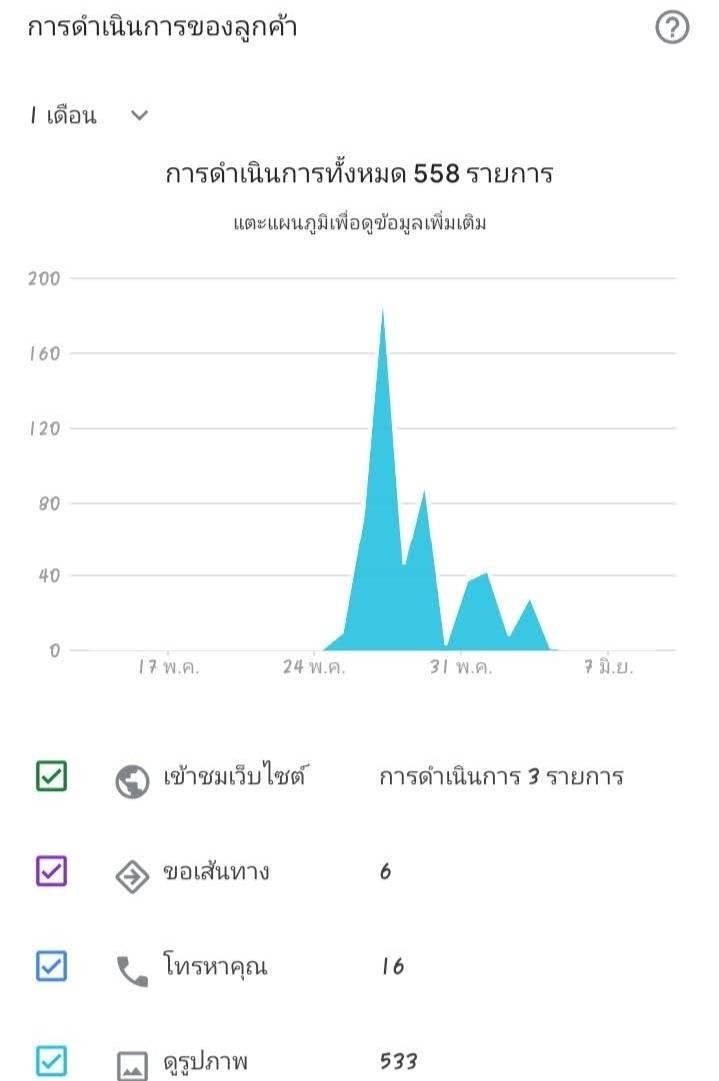The height and width of the screenshot is (1081, 719).
Task: Open the help question mark icon
Action: click(x=671, y=28)
